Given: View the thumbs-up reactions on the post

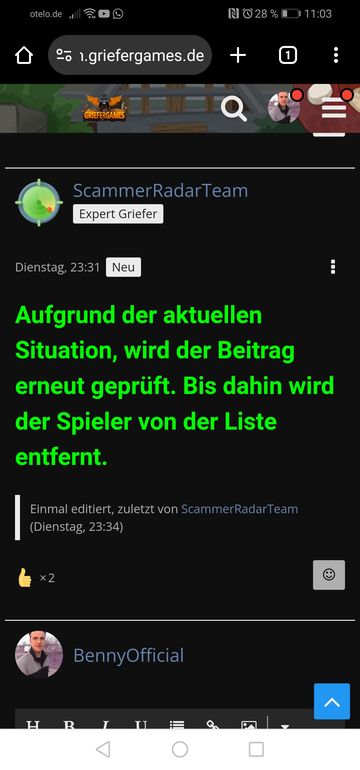Looking at the screenshot, I should (x=35, y=578).
